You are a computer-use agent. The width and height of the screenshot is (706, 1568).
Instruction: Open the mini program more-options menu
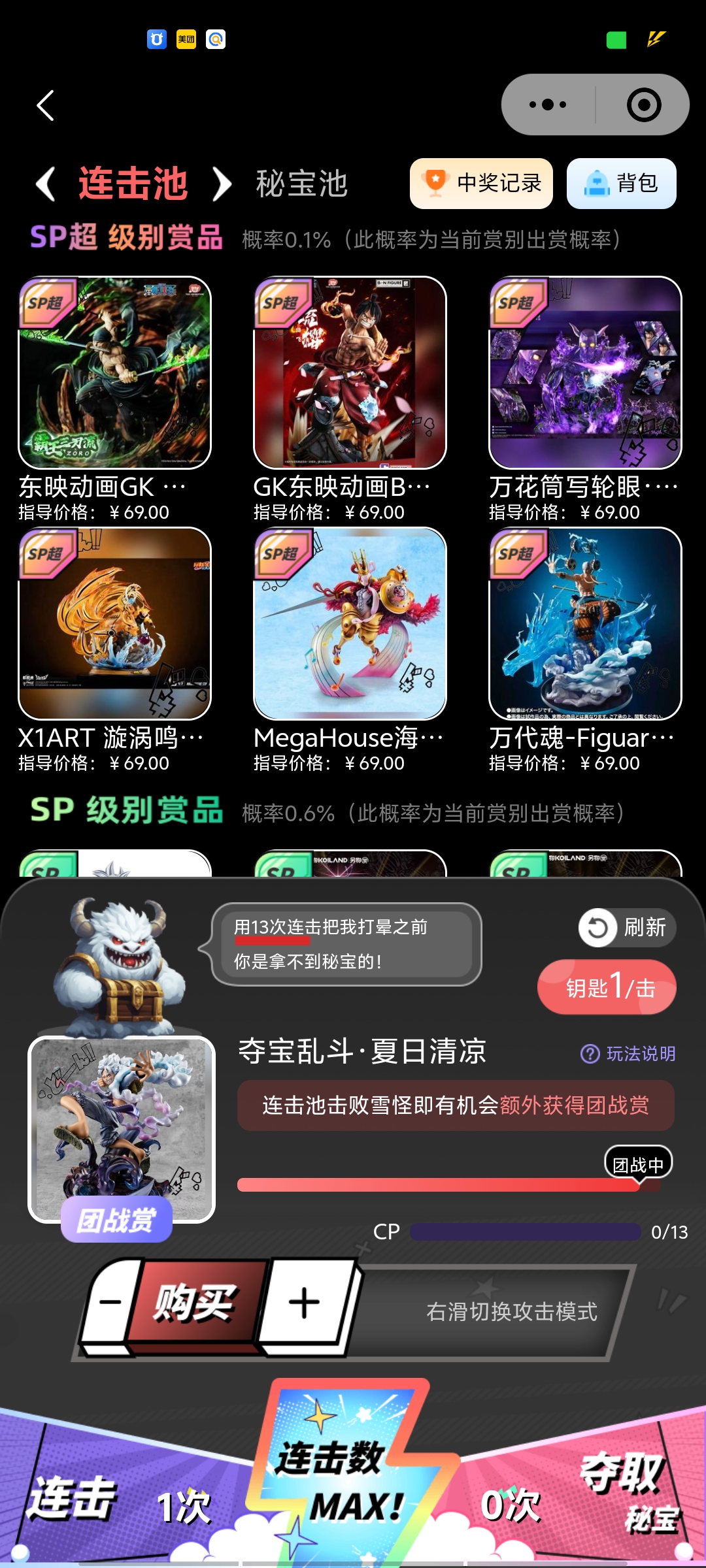(x=548, y=105)
